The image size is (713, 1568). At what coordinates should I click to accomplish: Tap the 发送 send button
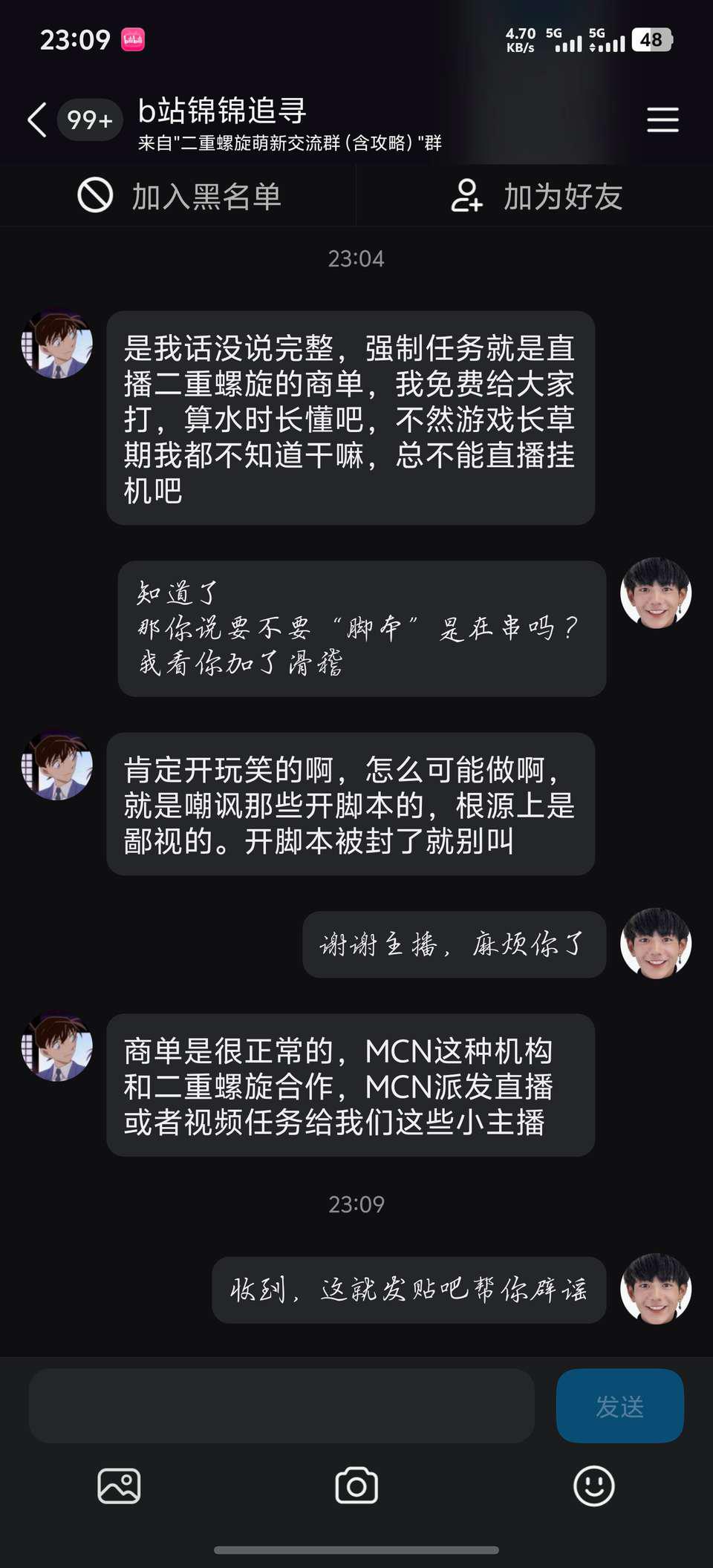tap(619, 1406)
